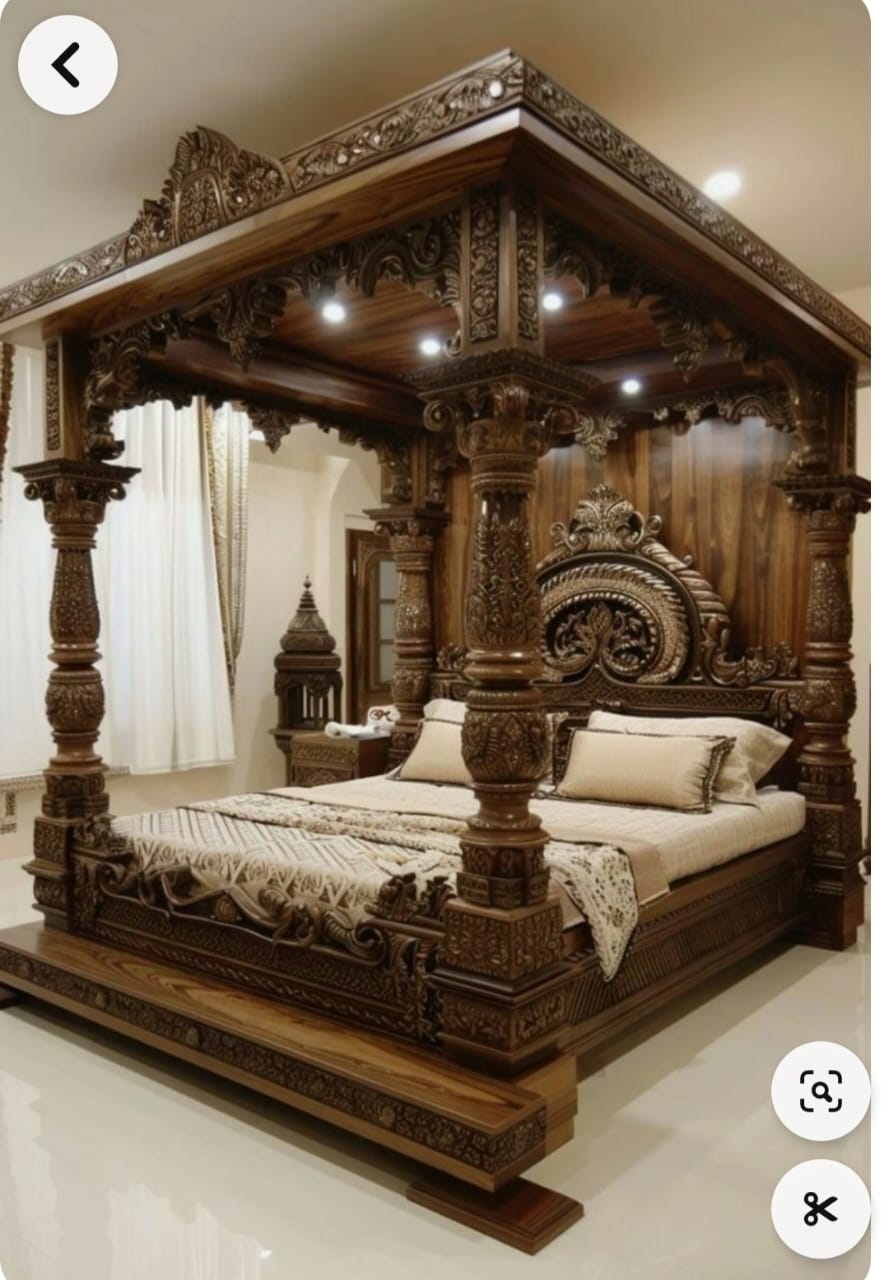Open visual search for this image
The width and height of the screenshot is (889, 1280).
click(820, 1091)
